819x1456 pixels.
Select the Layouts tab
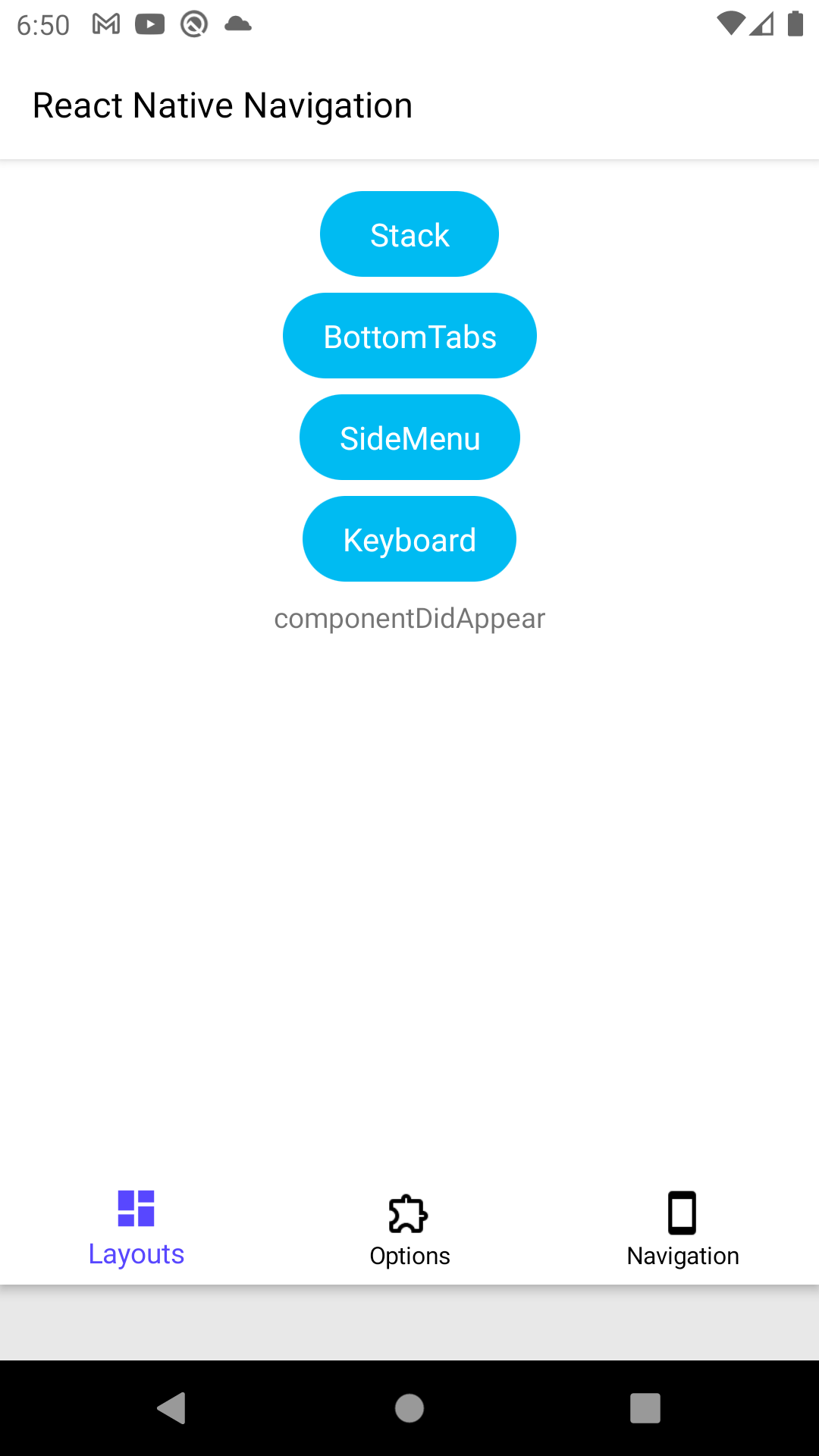[x=136, y=1228]
